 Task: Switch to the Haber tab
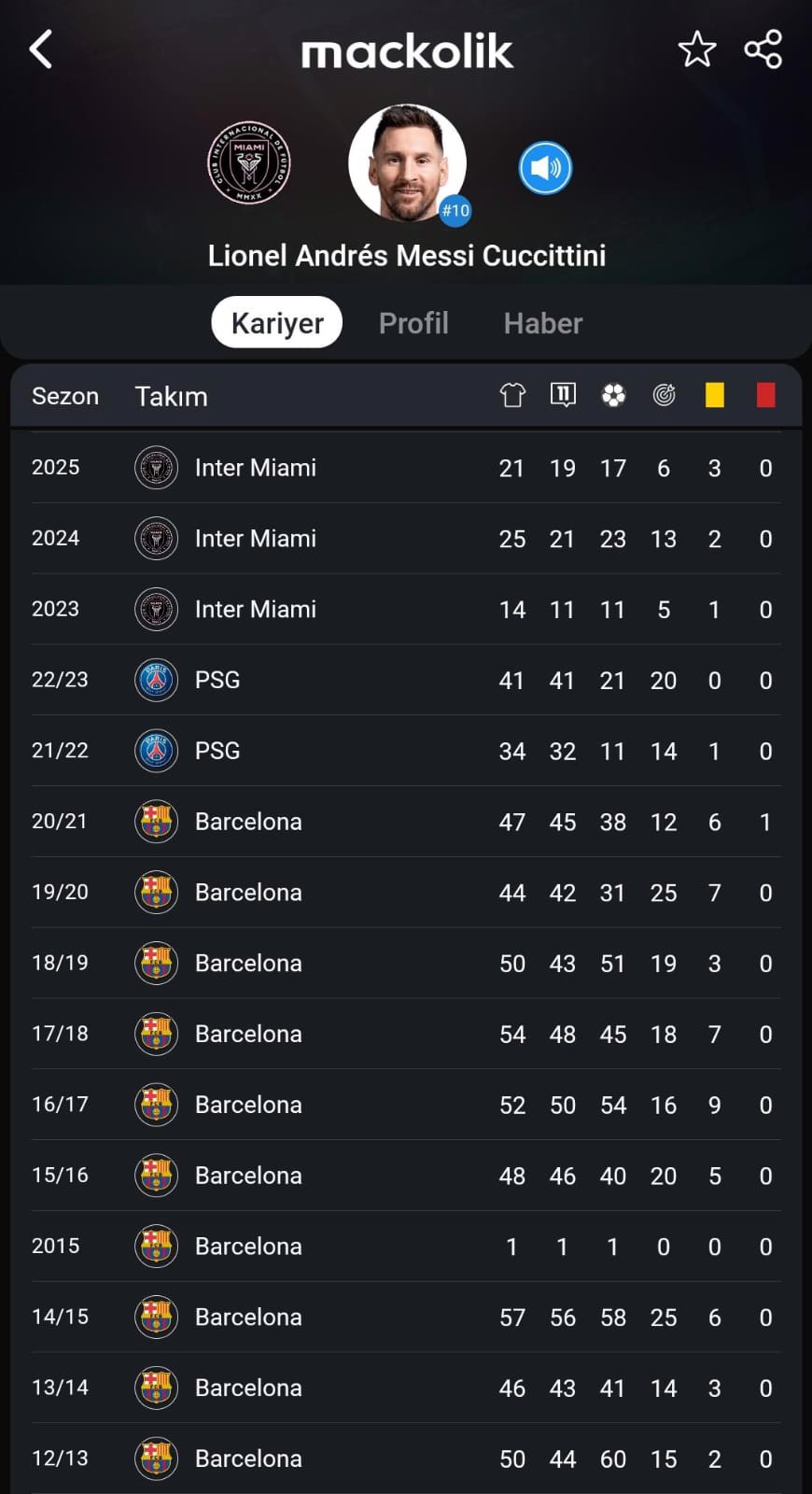[x=543, y=323]
